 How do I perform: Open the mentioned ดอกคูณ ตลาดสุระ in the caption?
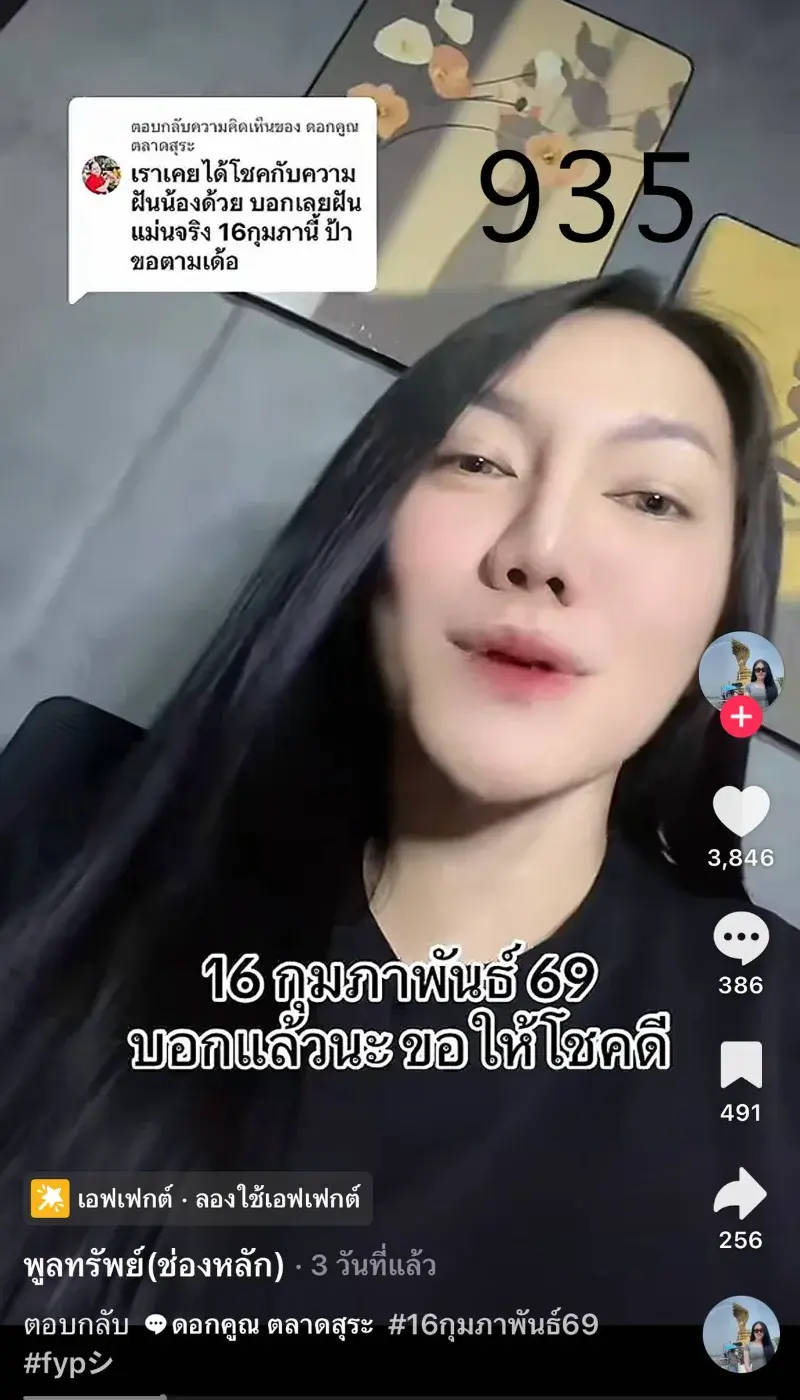coord(260,1325)
